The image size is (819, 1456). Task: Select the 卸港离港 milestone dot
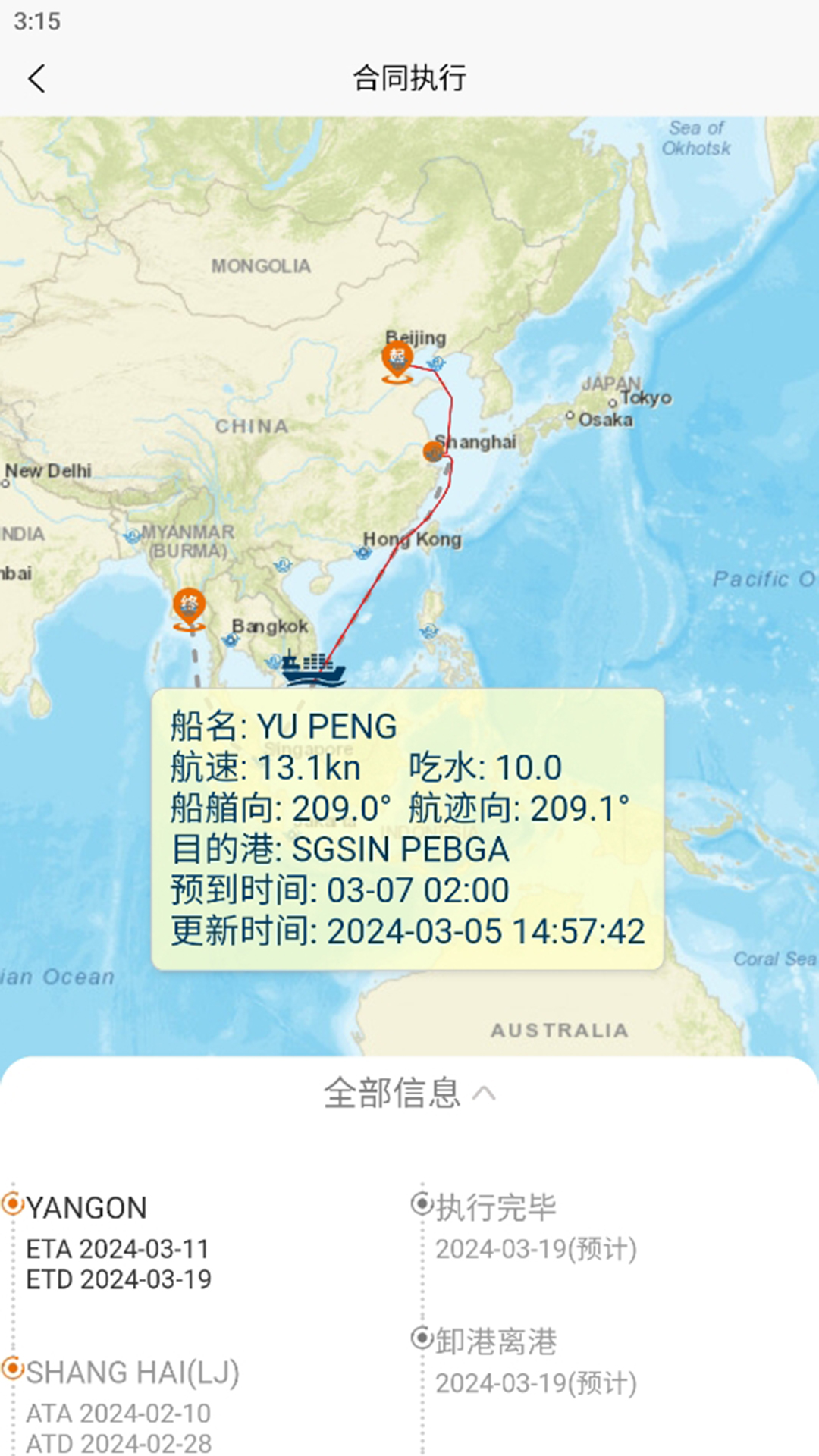(422, 1335)
